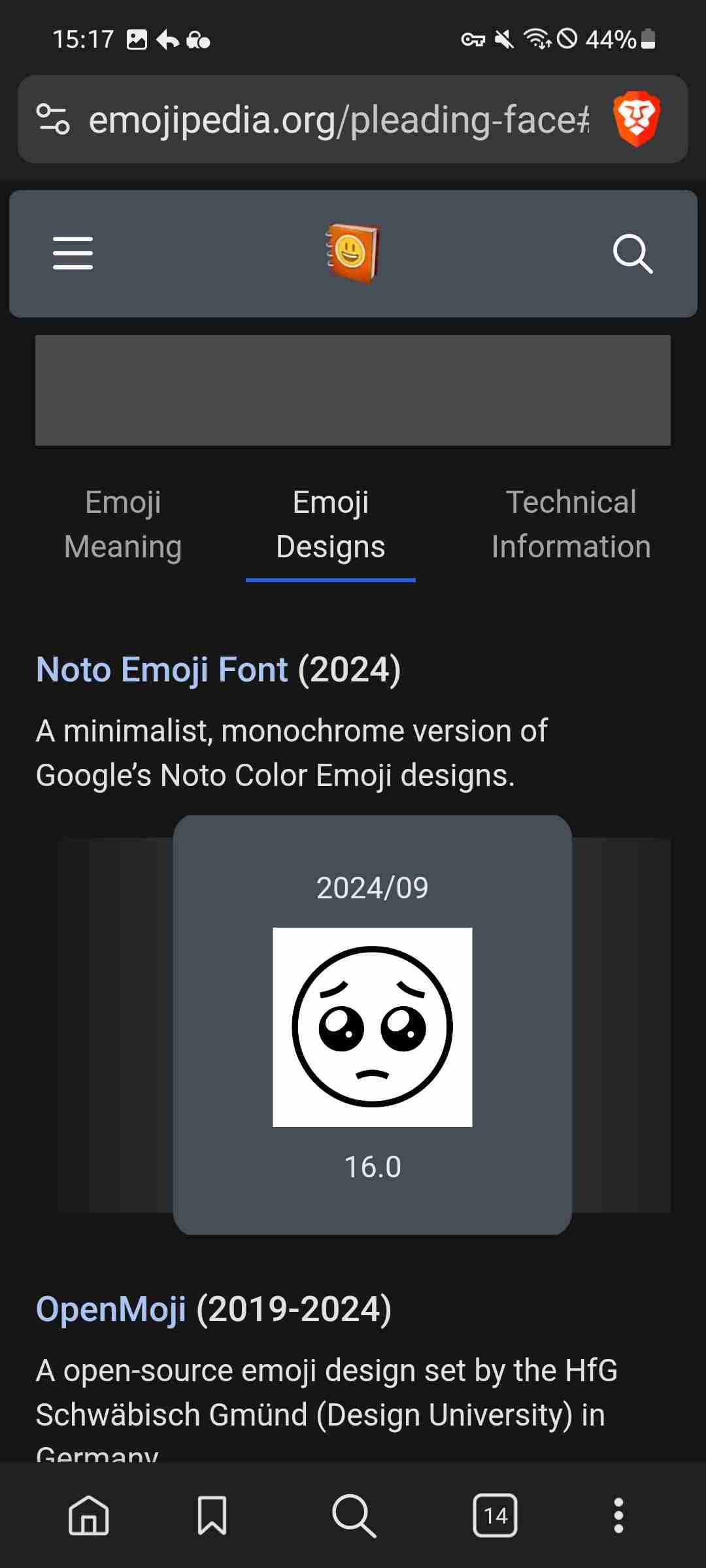Open the Noto Emoji Font link
Screen dimensions: 706x1568
[x=161, y=670]
